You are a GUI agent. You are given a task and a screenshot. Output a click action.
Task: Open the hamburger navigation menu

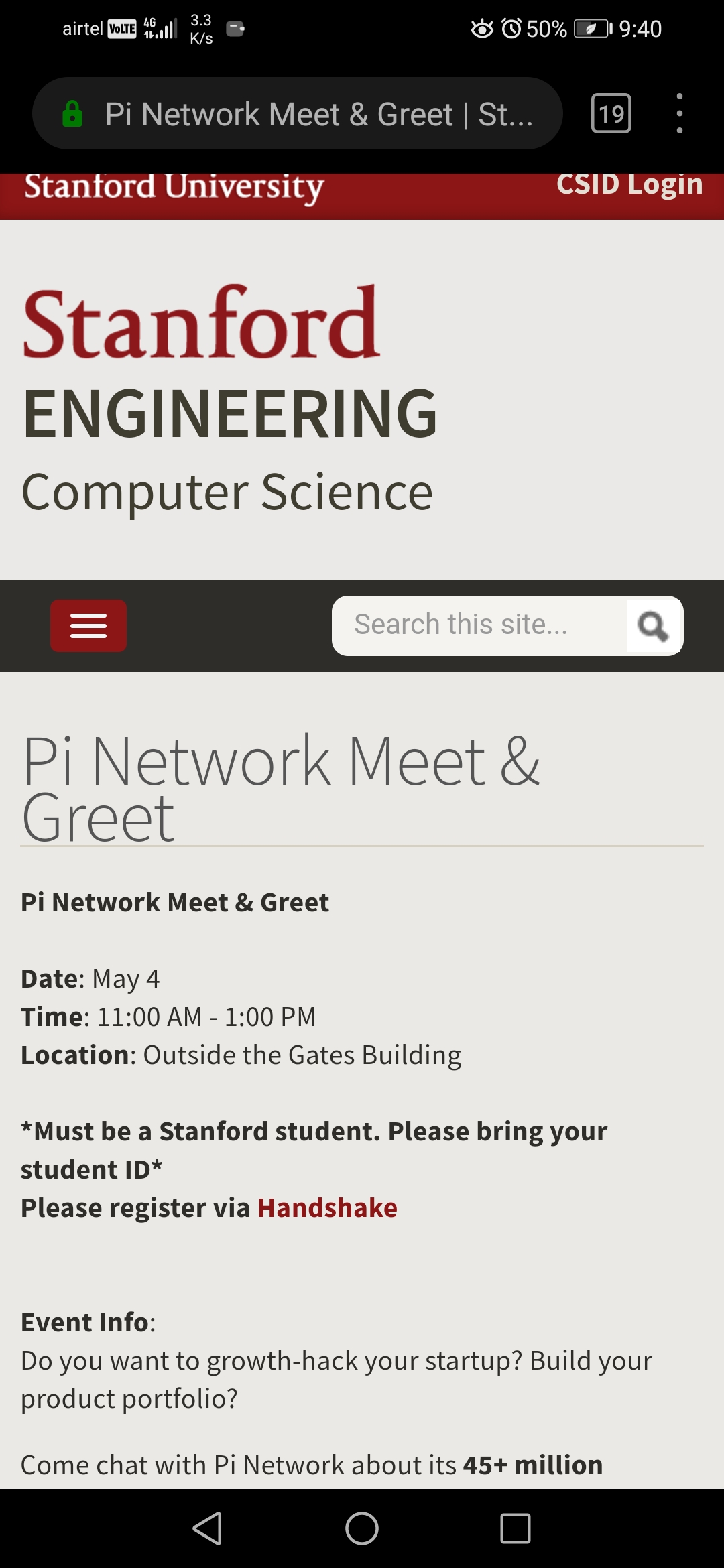88,626
